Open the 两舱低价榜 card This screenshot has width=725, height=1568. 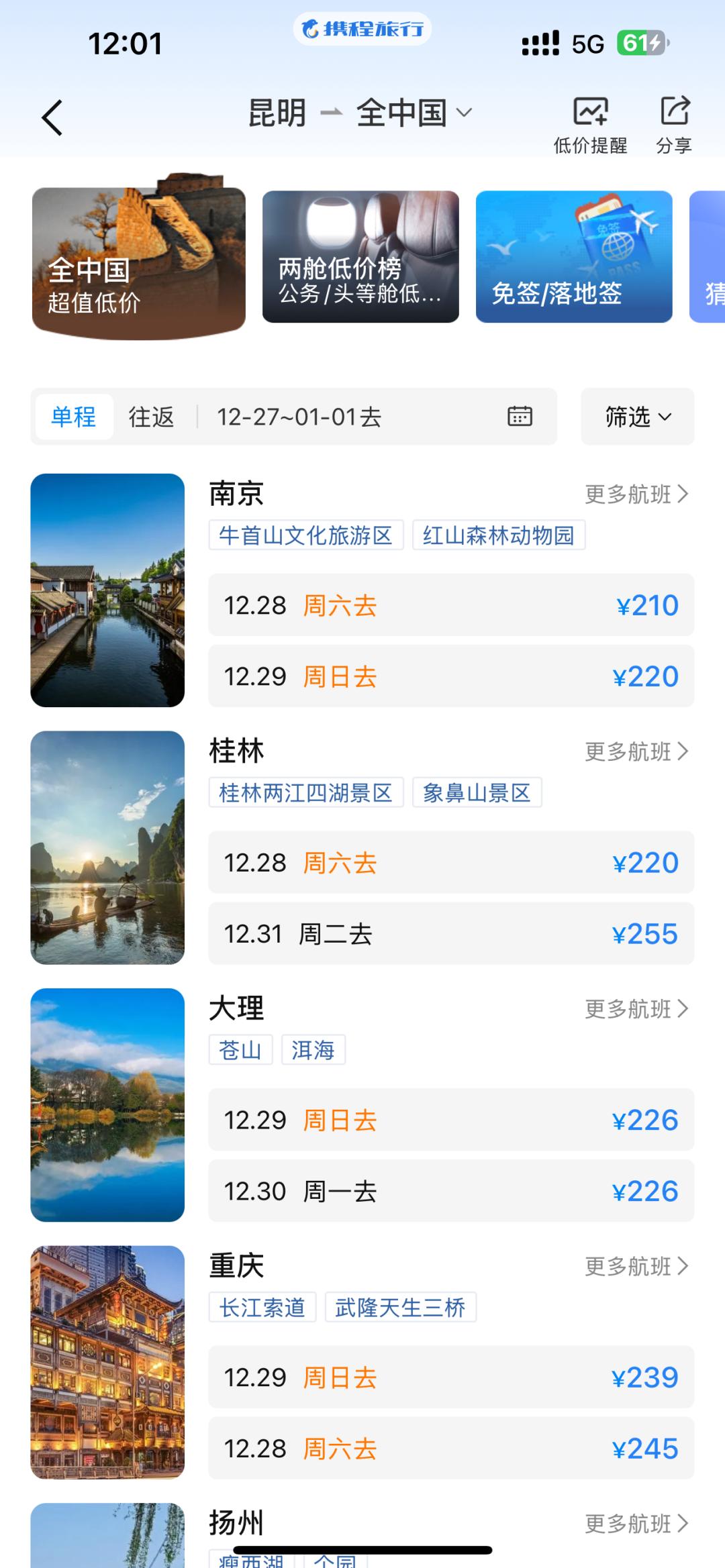coord(360,256)
